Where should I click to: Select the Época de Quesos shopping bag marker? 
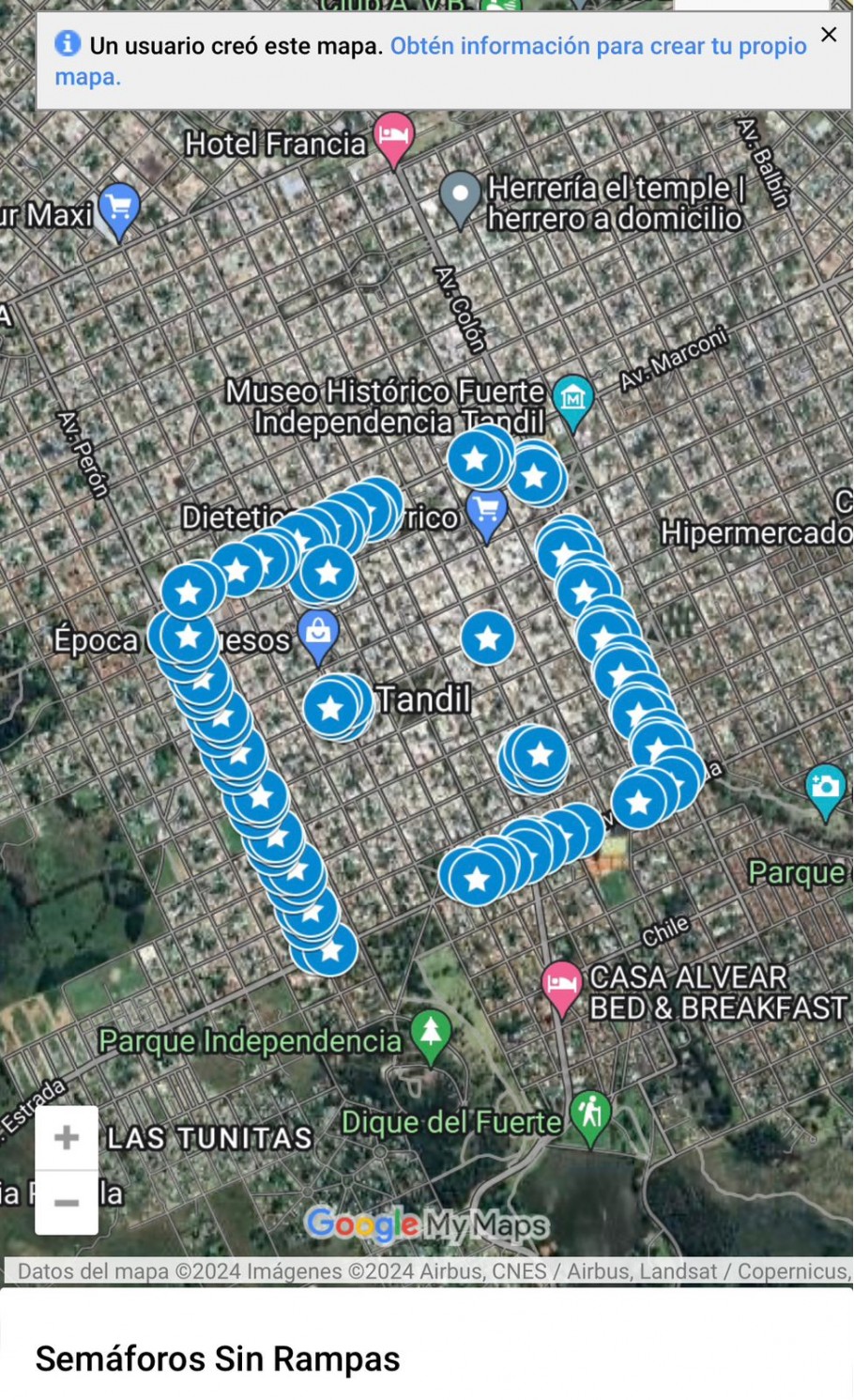point(318,636)
